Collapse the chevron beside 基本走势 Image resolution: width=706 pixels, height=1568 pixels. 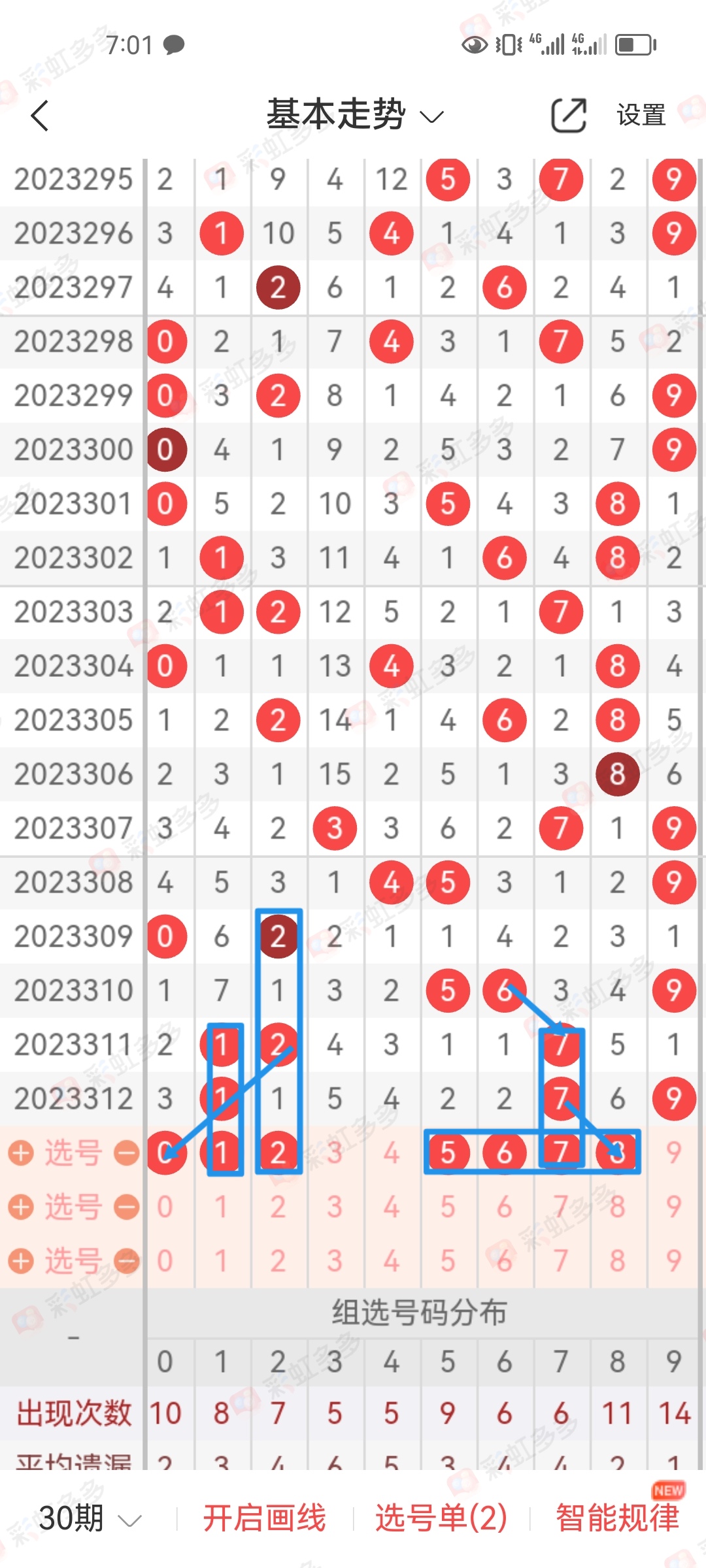click(x=431, y=116)
